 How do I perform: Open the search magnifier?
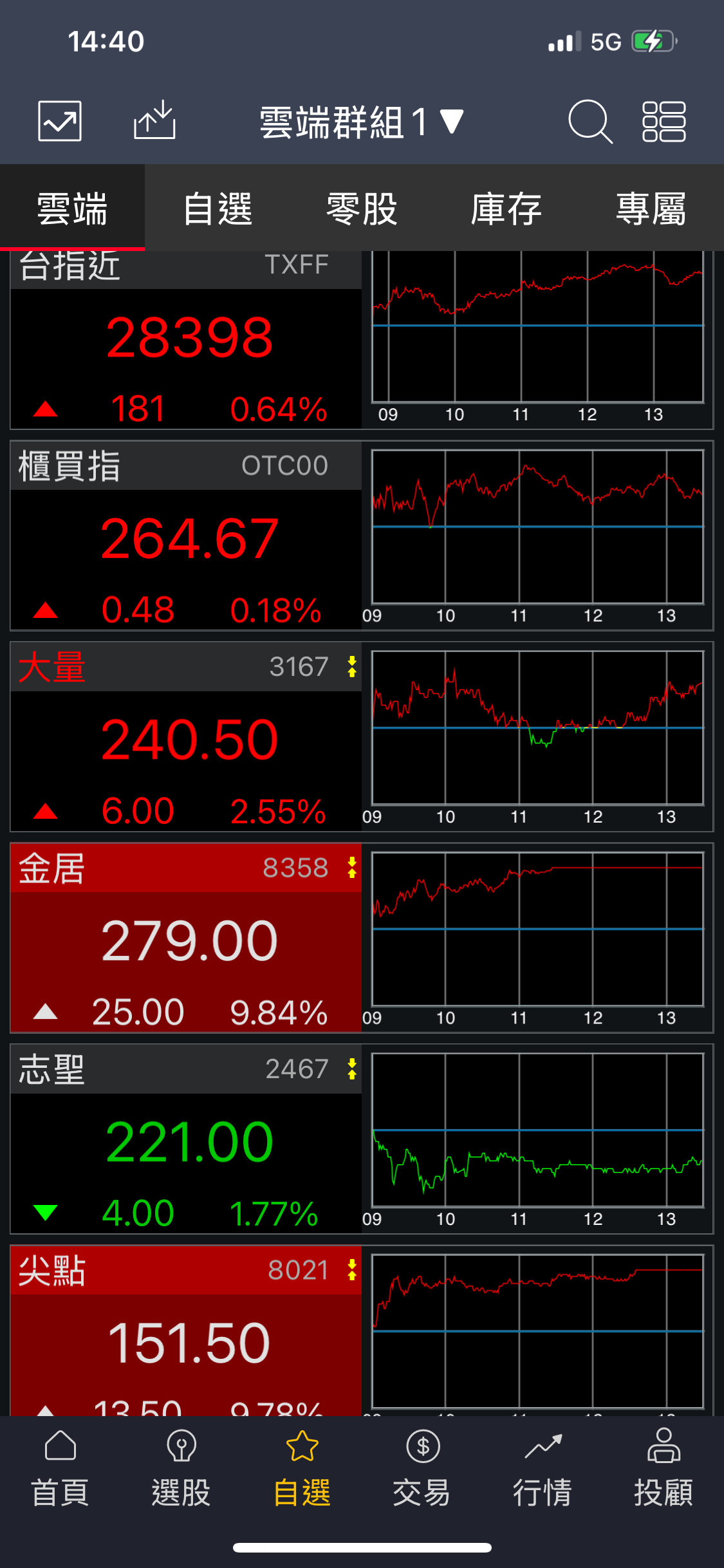click(589, 121)
